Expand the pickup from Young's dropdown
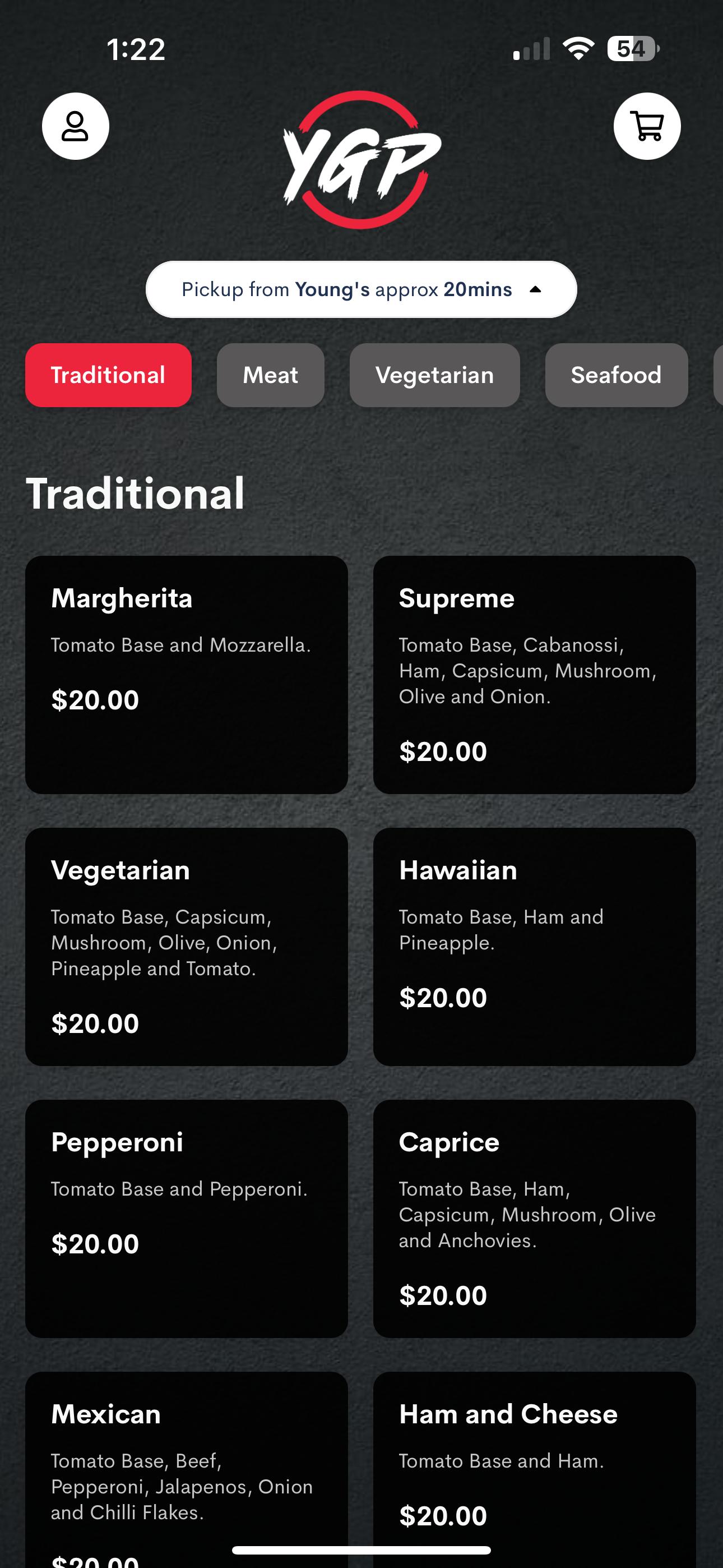Image resolution: width=723 pixels, height=1568 pixels. [x=361, y=290]
